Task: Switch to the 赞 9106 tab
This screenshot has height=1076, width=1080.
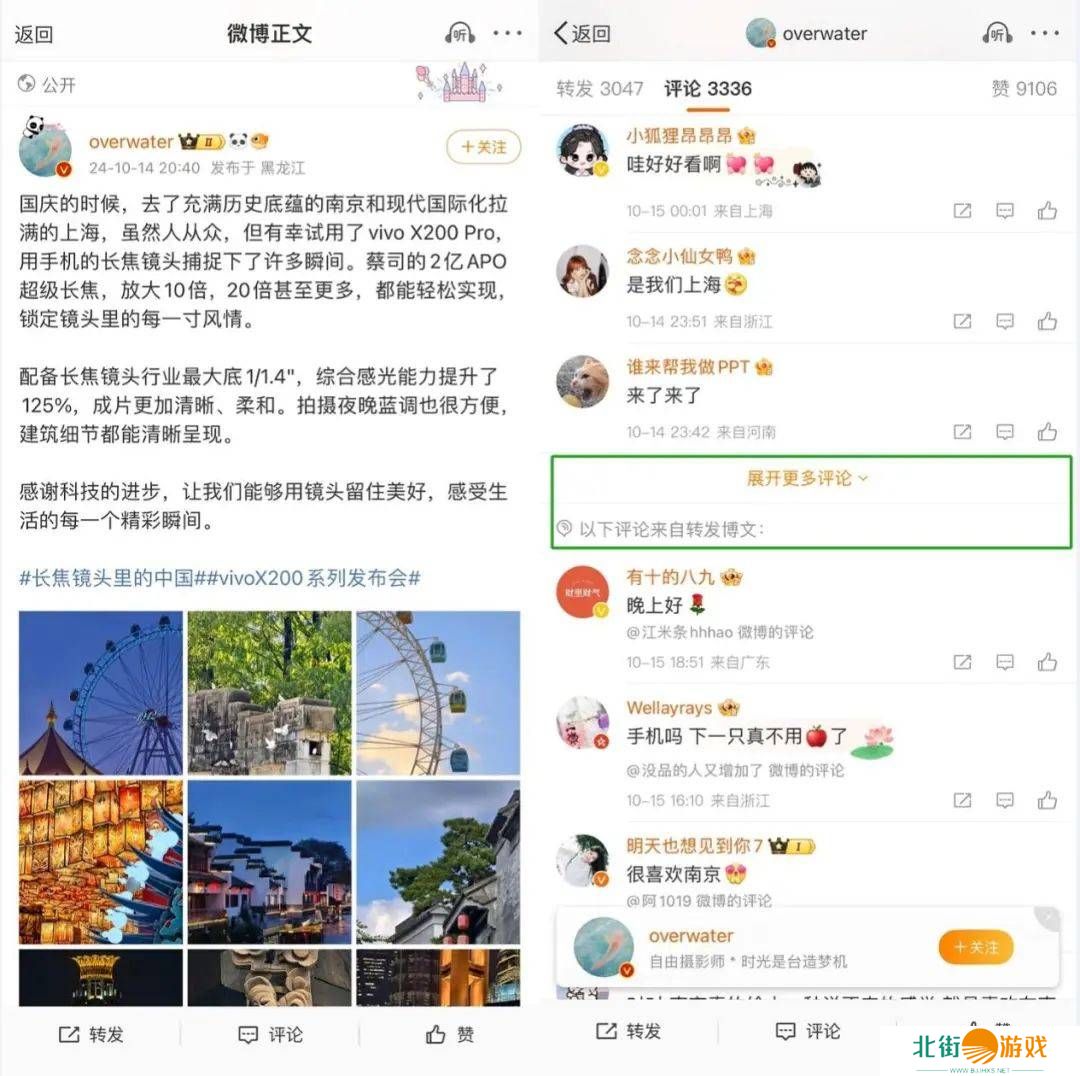Action: pyautogui.click(x=1023, y=88)
